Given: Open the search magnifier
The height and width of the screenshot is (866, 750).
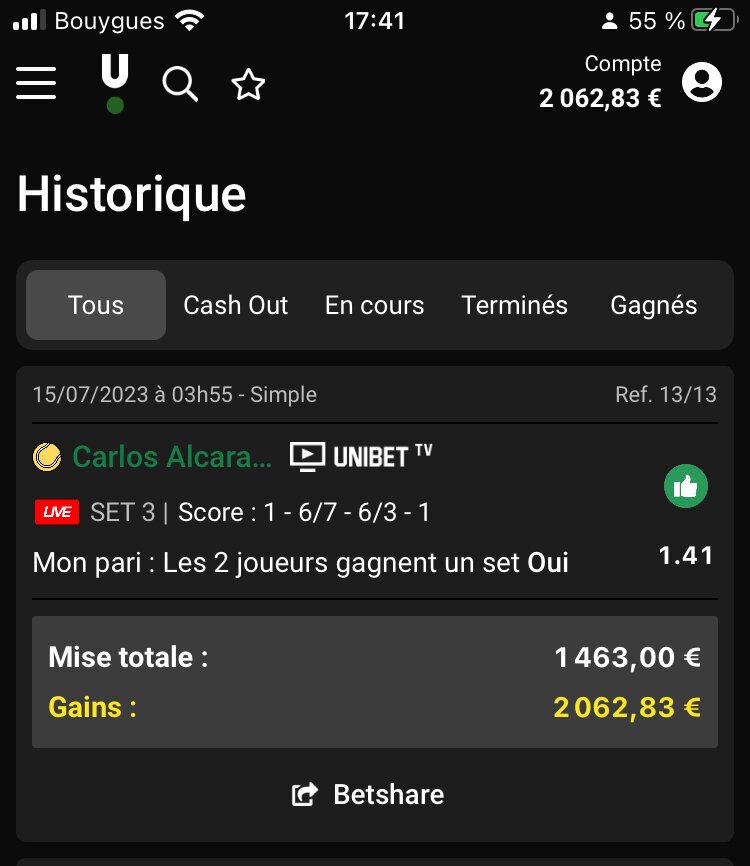Looking at the screenshot, I should coord(180,85).
